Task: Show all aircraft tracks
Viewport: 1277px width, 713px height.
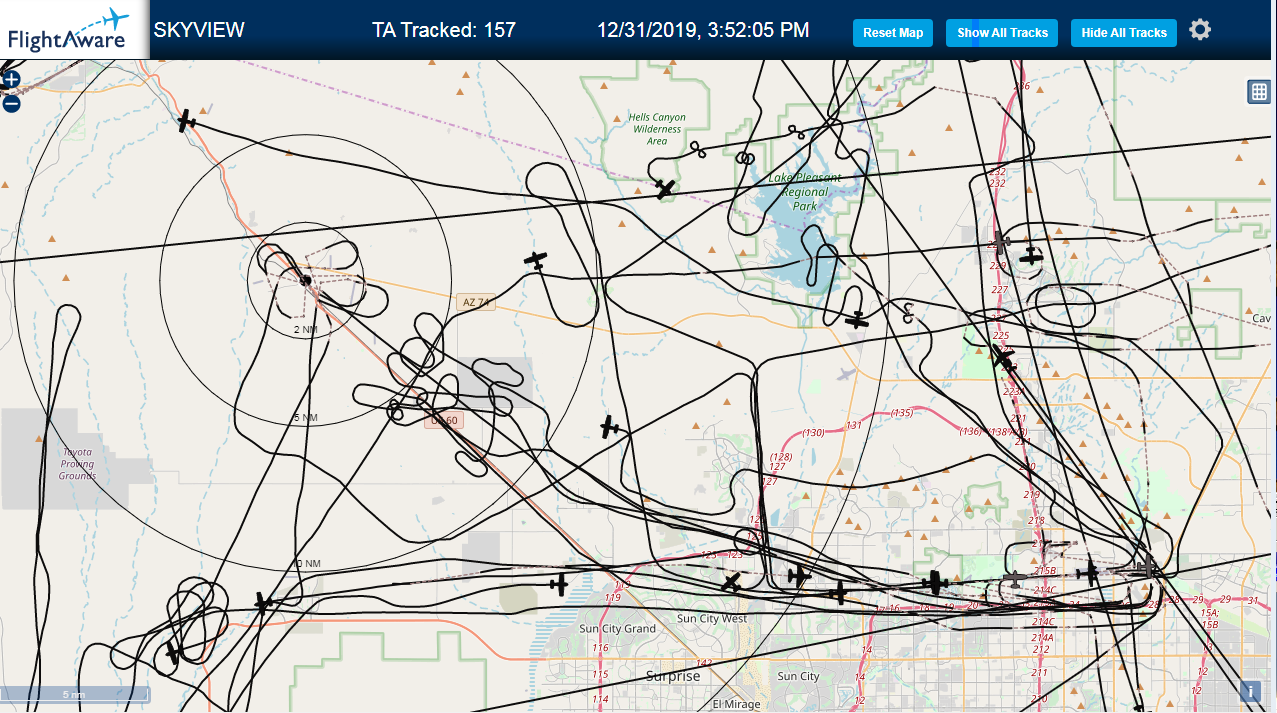Action: [x=1002, y=33]
